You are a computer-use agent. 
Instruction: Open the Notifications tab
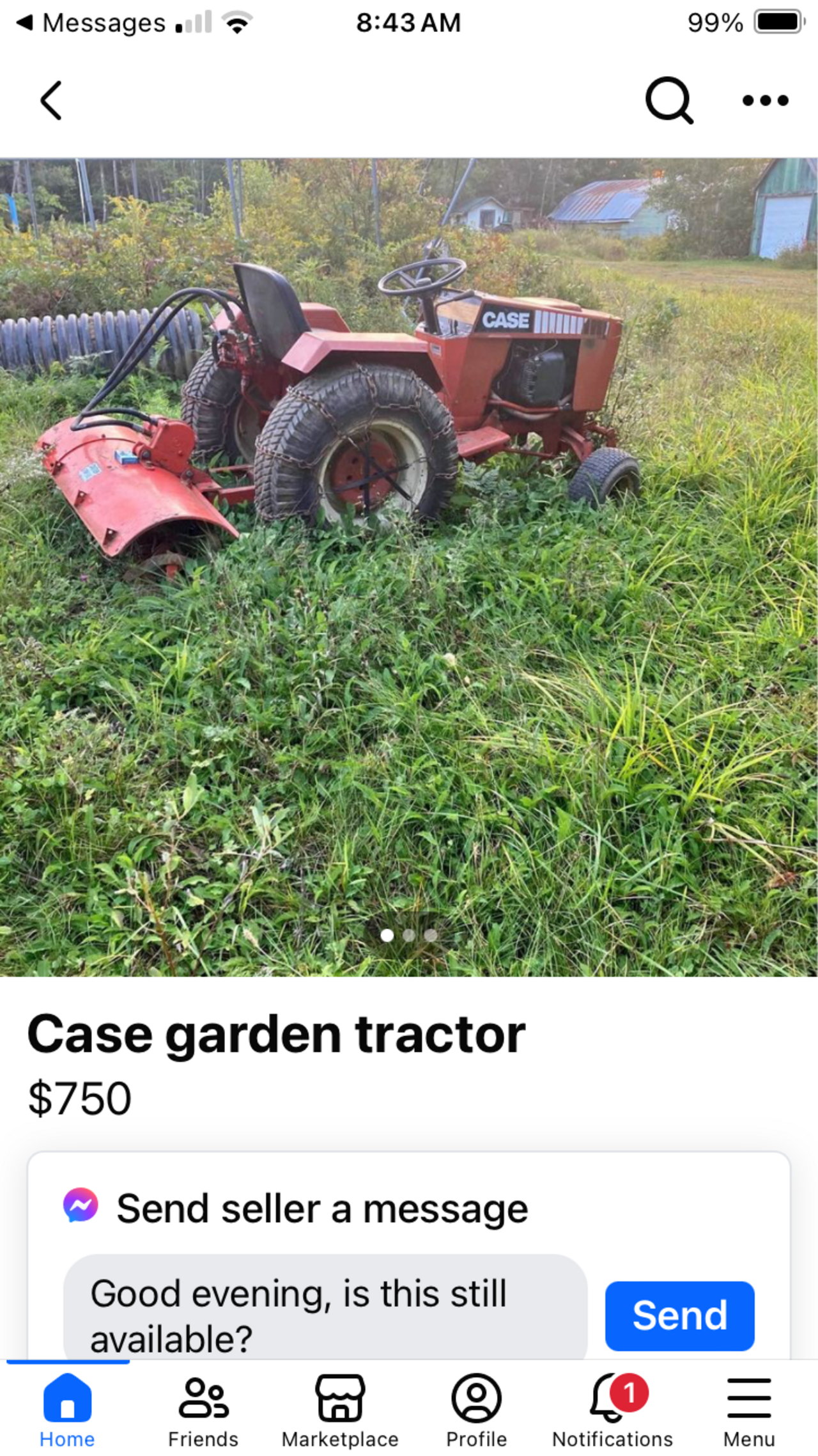(612, 1411)
